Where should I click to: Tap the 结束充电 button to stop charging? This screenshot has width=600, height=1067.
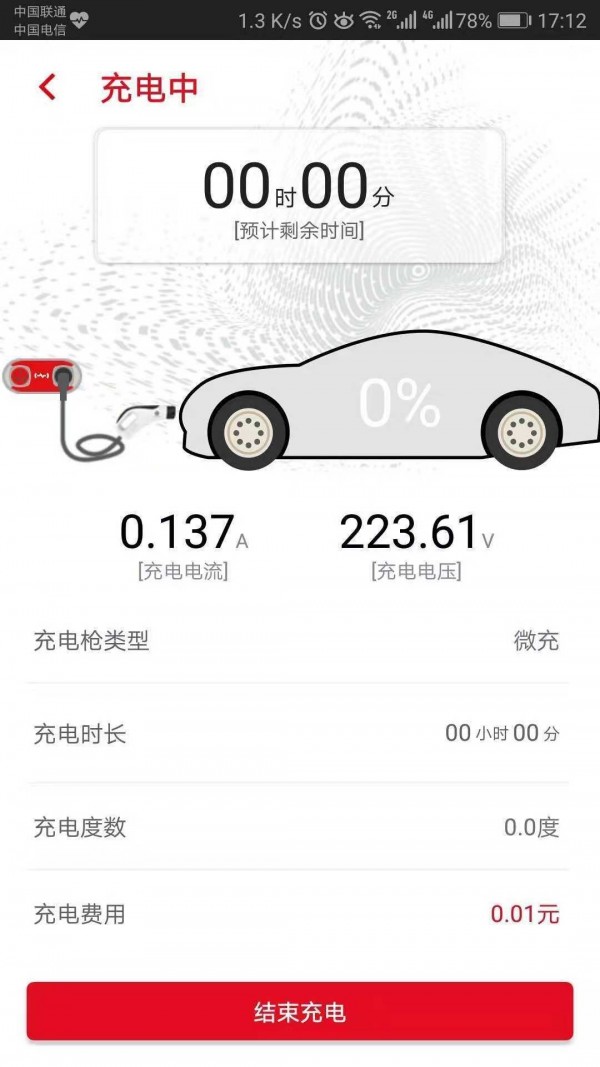[x=300, y=1011]
